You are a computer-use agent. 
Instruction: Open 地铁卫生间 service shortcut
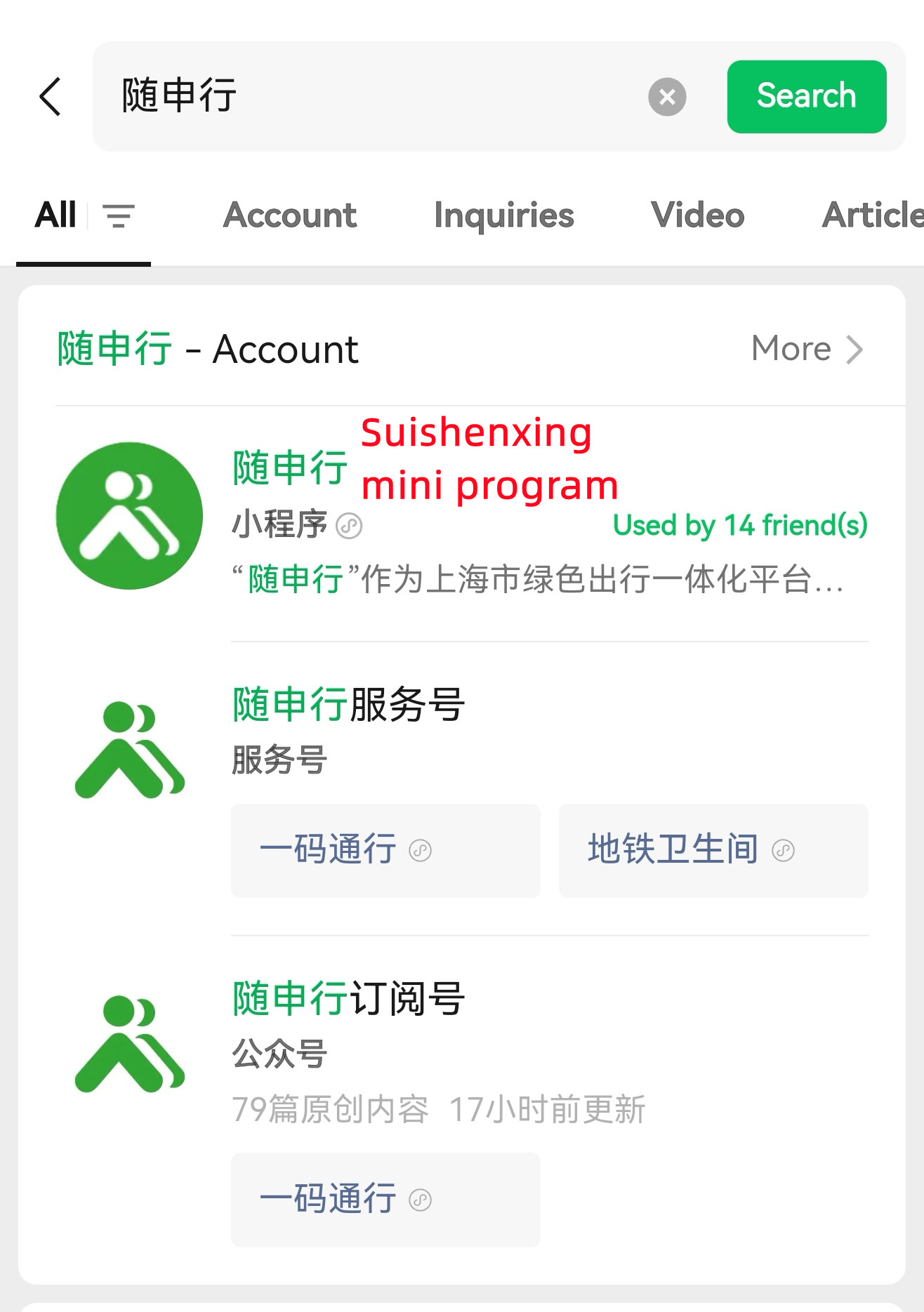pyautogui.click(x=672, y=849)
